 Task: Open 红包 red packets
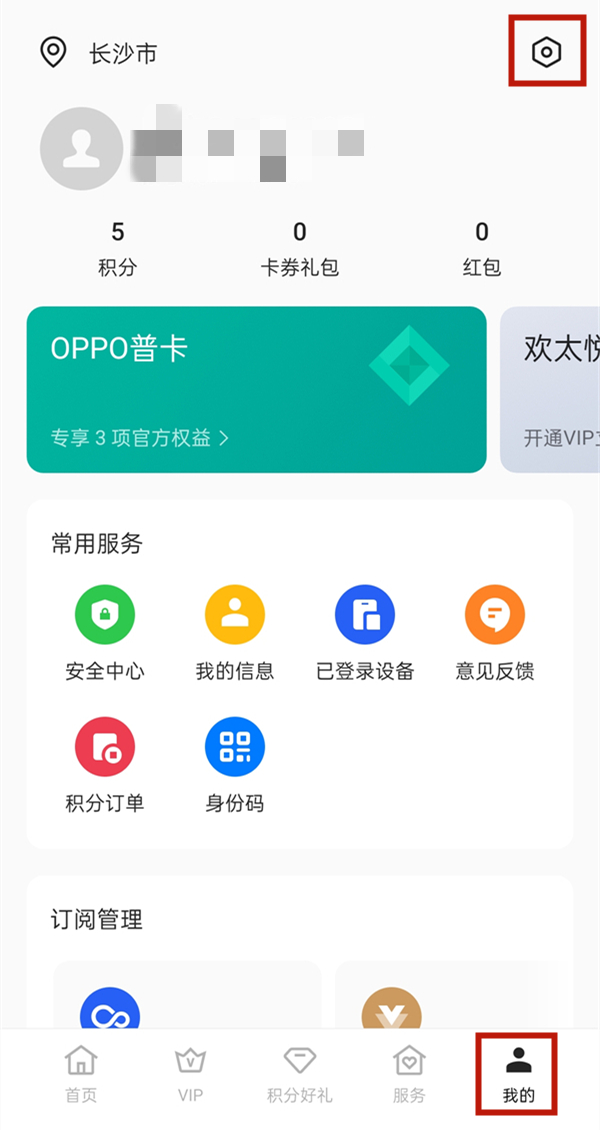(x=482, y=249)
